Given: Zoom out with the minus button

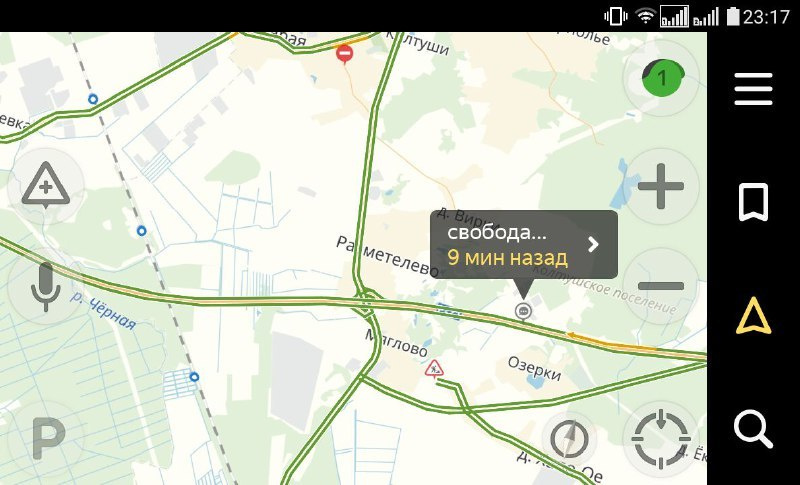Looking at the screenshot, I should 660,287.
